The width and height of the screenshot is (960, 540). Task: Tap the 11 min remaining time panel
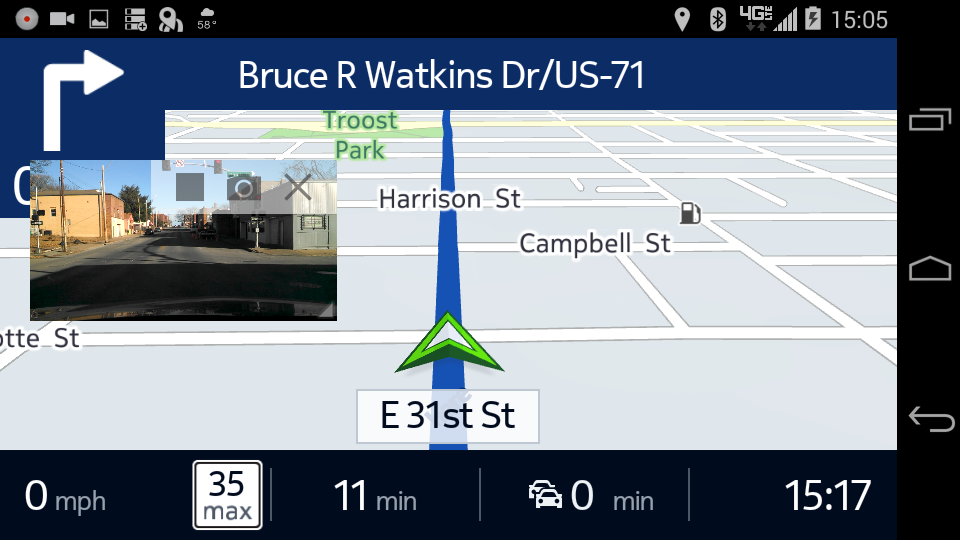(374, 496)
